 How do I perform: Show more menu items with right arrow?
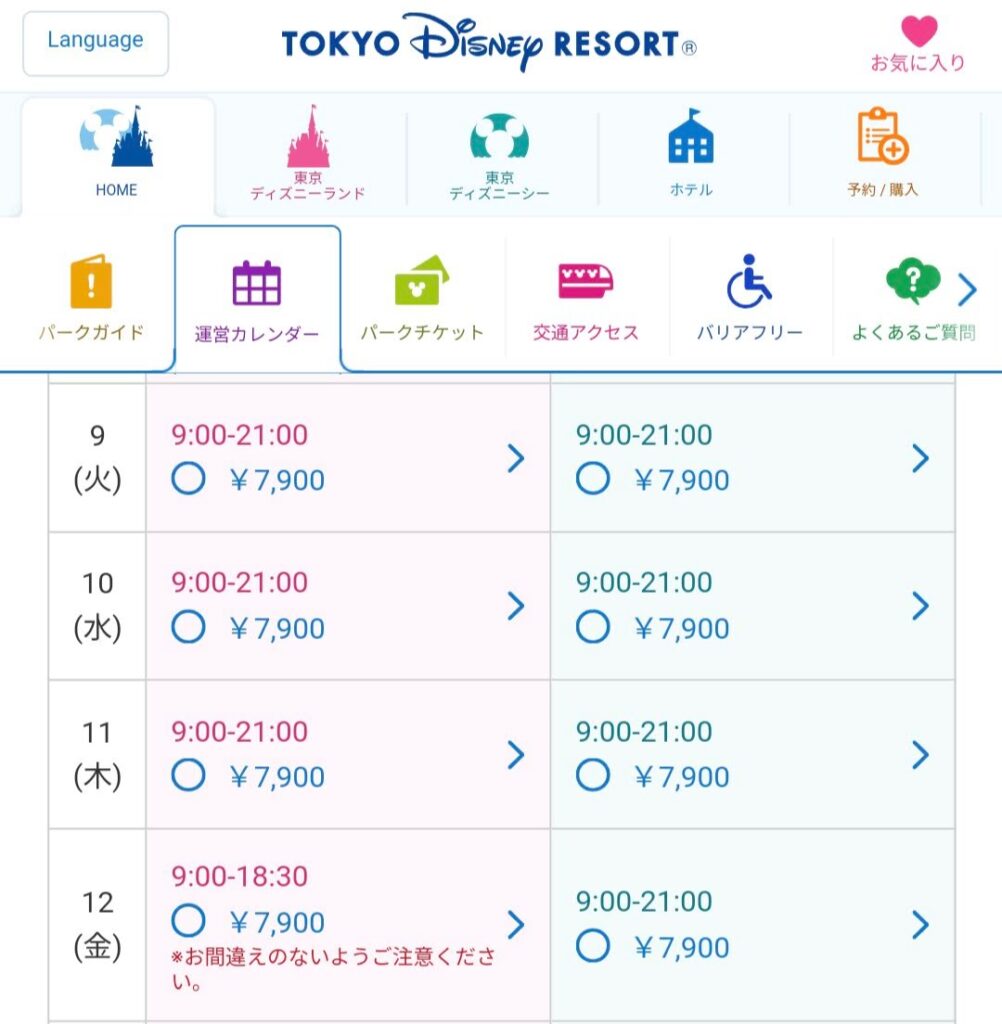(x=967, y=290)
